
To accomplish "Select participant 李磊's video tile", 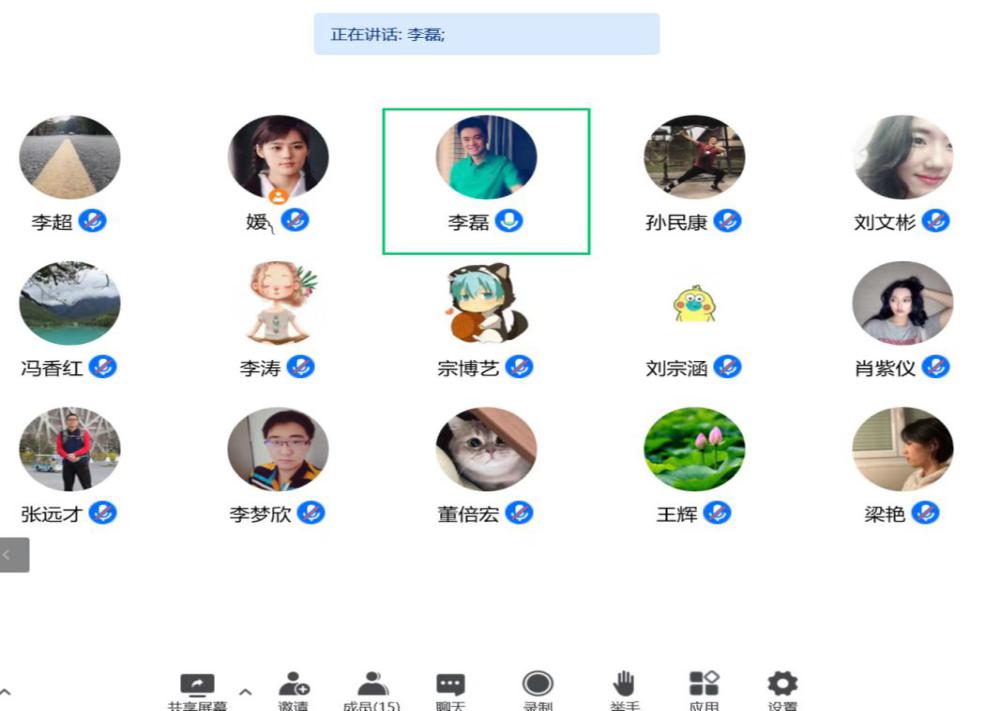I will tap(486, 181).
